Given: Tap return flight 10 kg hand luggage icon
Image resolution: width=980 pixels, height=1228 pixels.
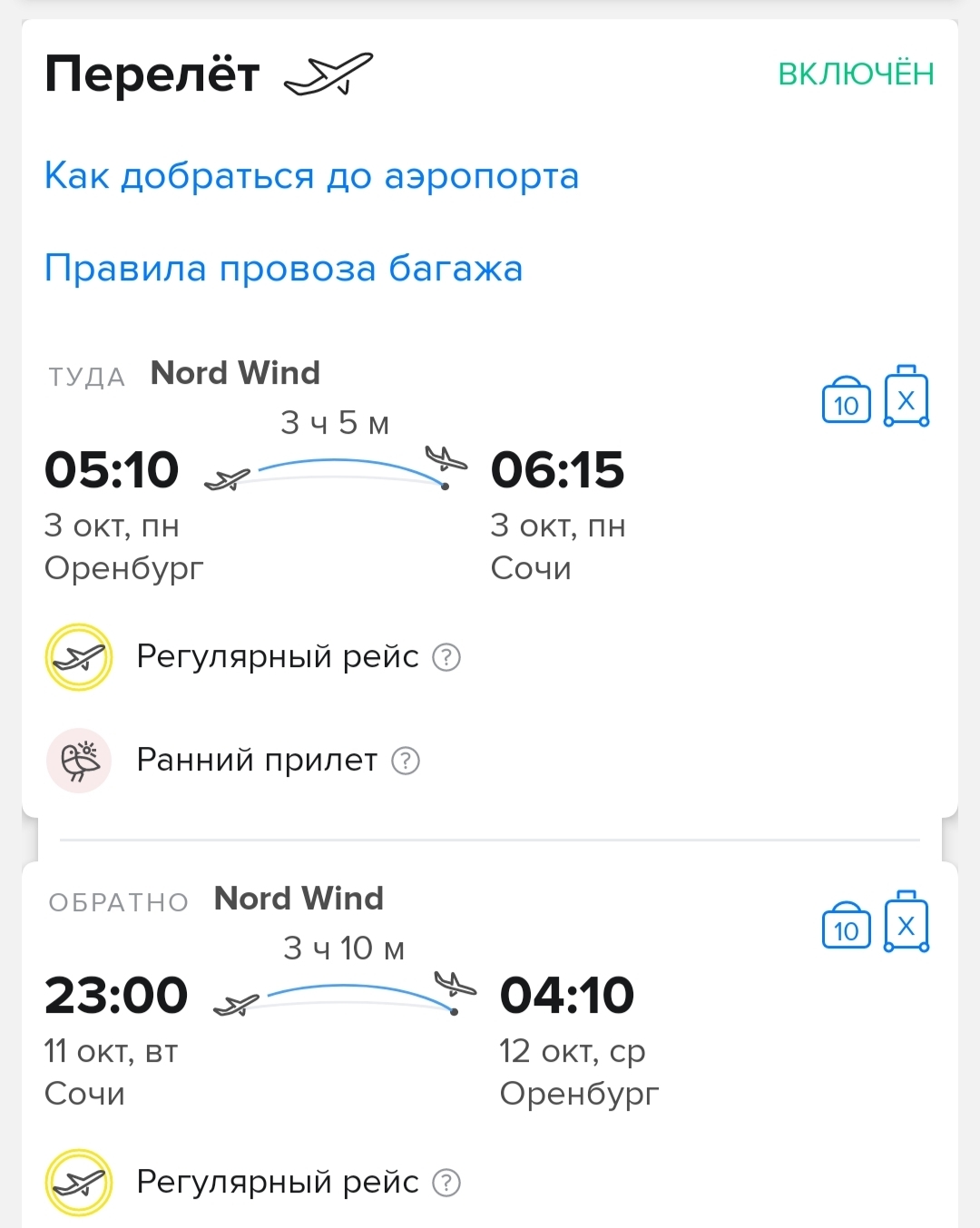Looking at the screenshot, I should tap(846, 927).
